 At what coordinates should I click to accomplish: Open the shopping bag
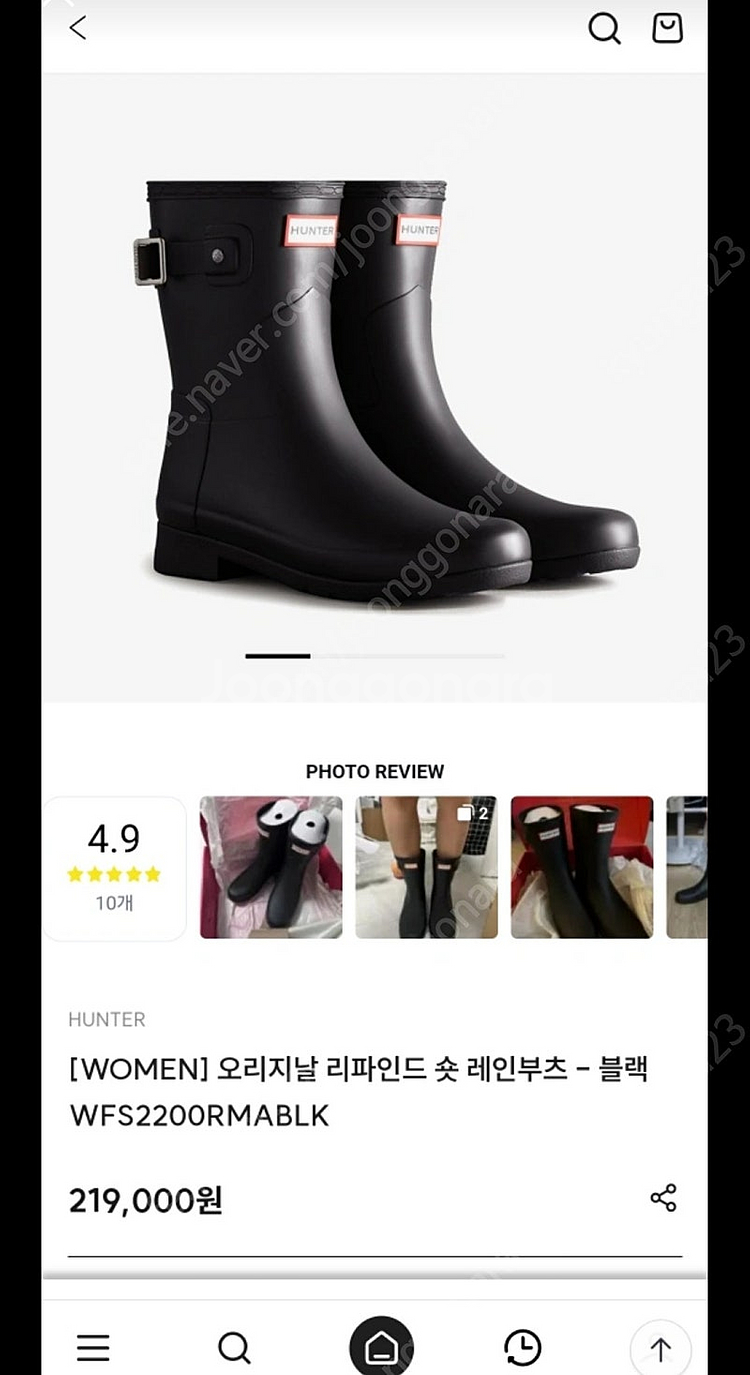tap(667, 28)
